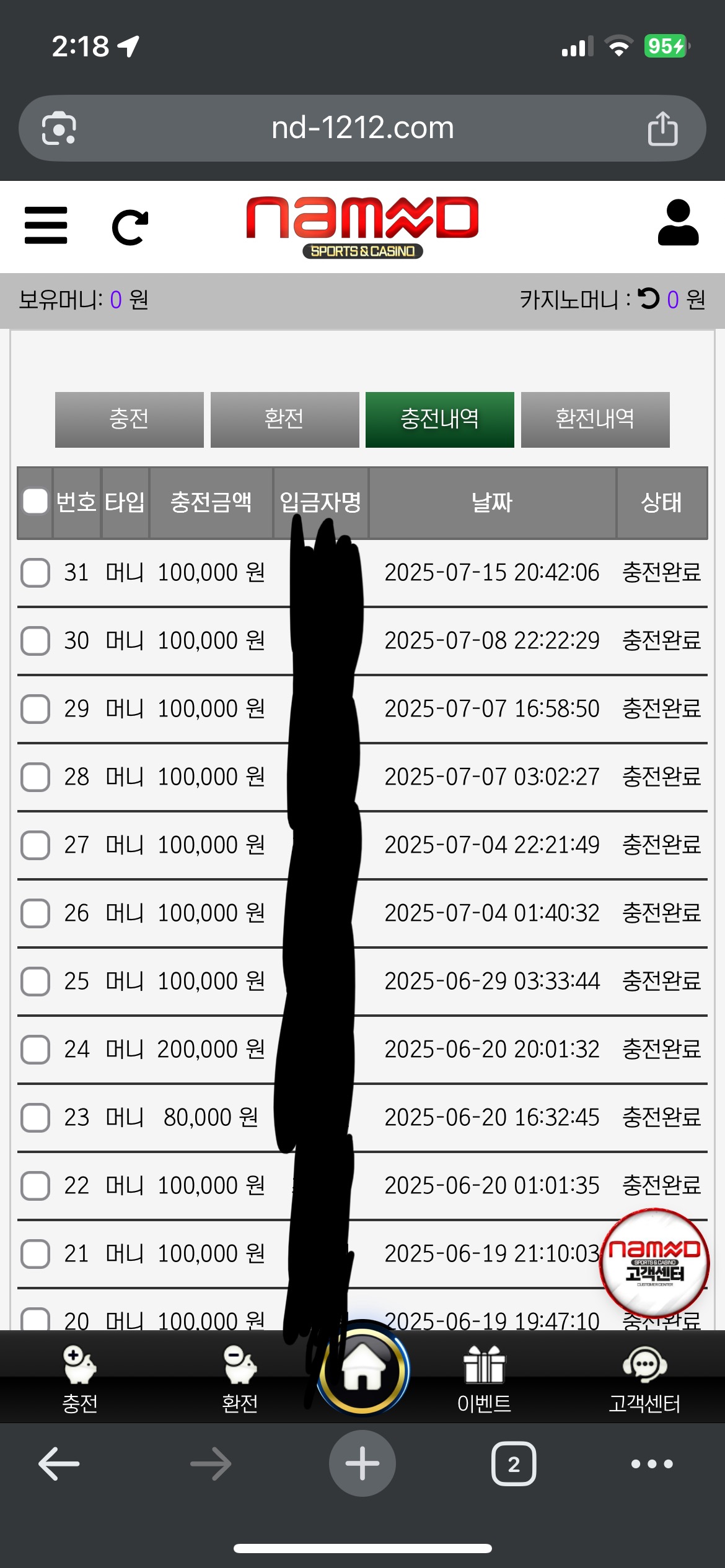Open the 환전내역 tab
725x1568 pixels.
tap(595, 419)
